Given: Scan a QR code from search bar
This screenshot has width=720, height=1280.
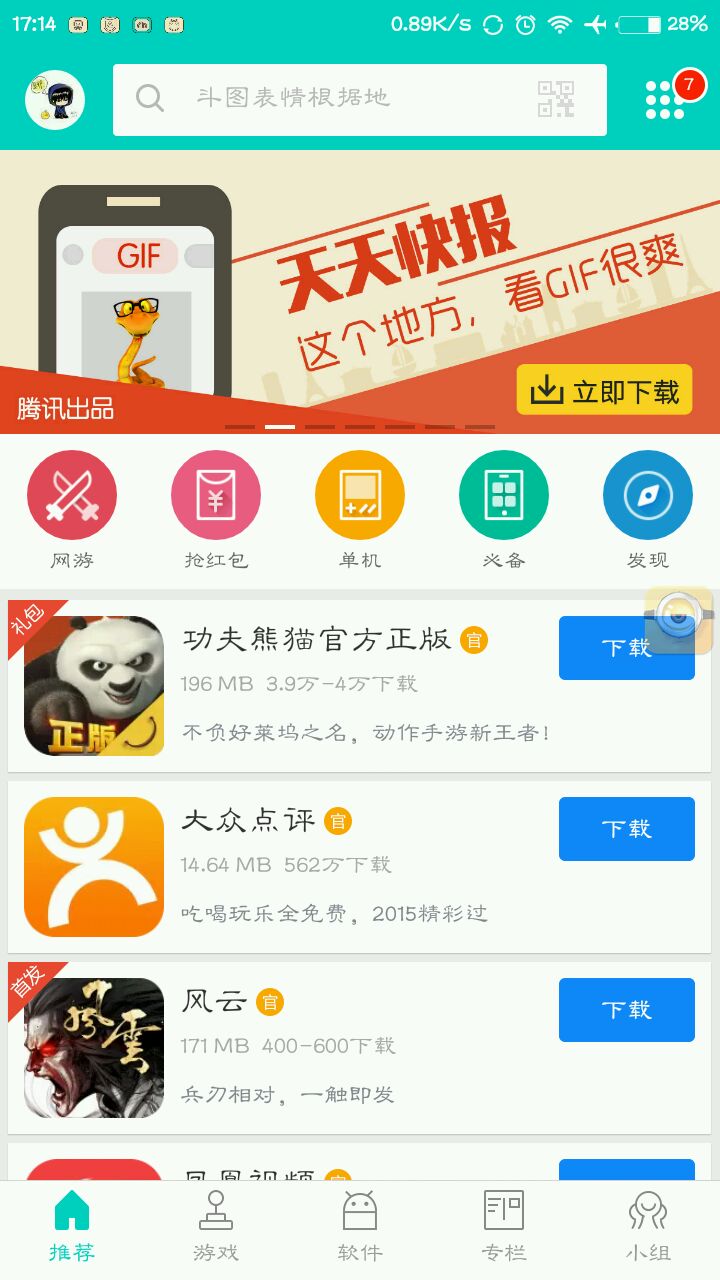Looking at the screenshot, I should (x=556, y=99).
